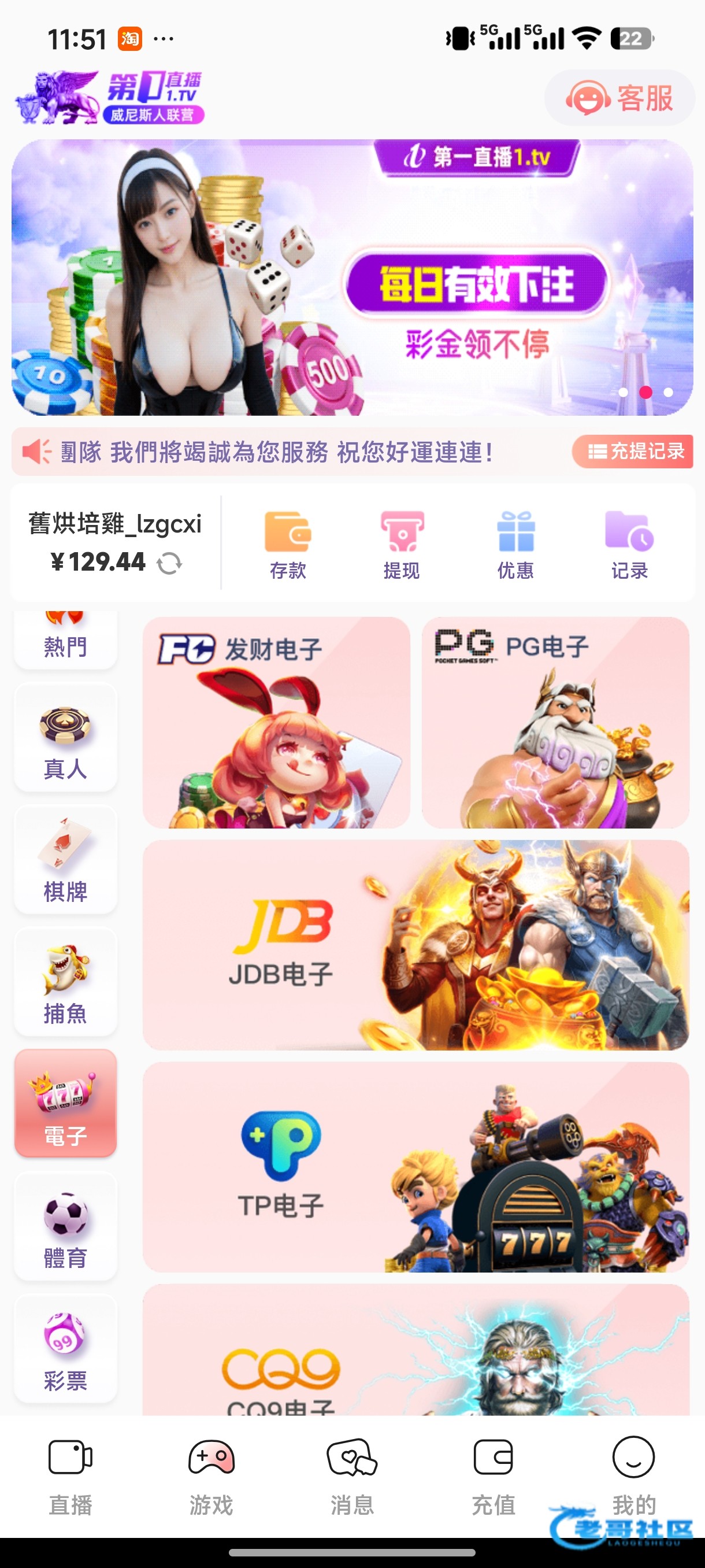Viewport: 705px width, 1568px height.
Task: Open the 充提记录 records button
Action: click(633, 451)
